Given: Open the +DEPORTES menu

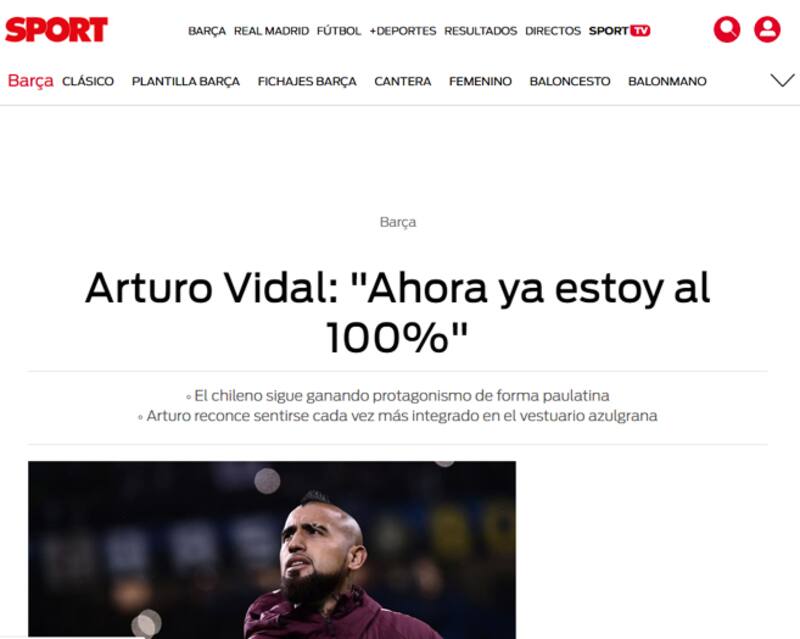Looking at the screenshot, I should click(x=403, y=31).
